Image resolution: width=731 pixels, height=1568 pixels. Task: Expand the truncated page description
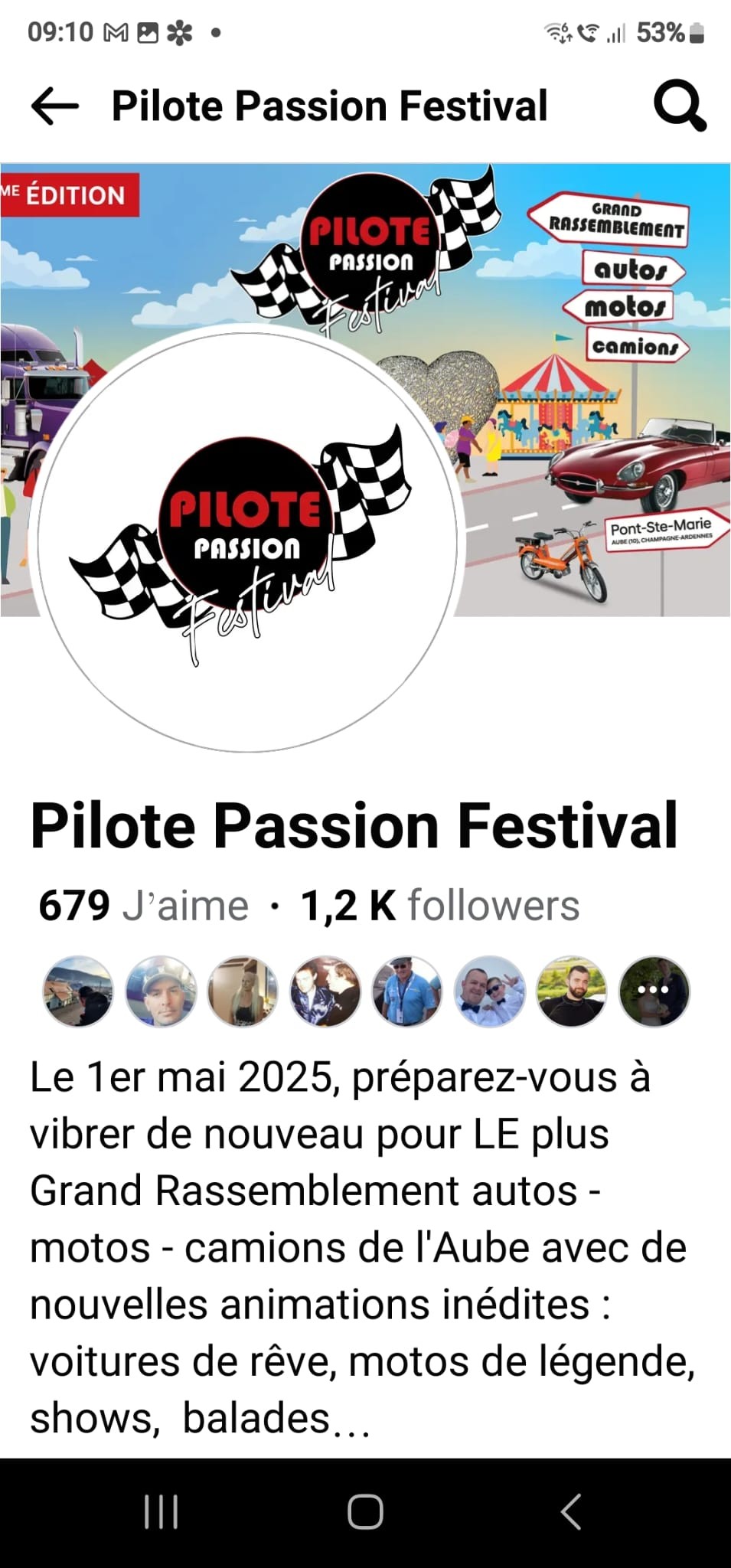tap(352, 1419)
